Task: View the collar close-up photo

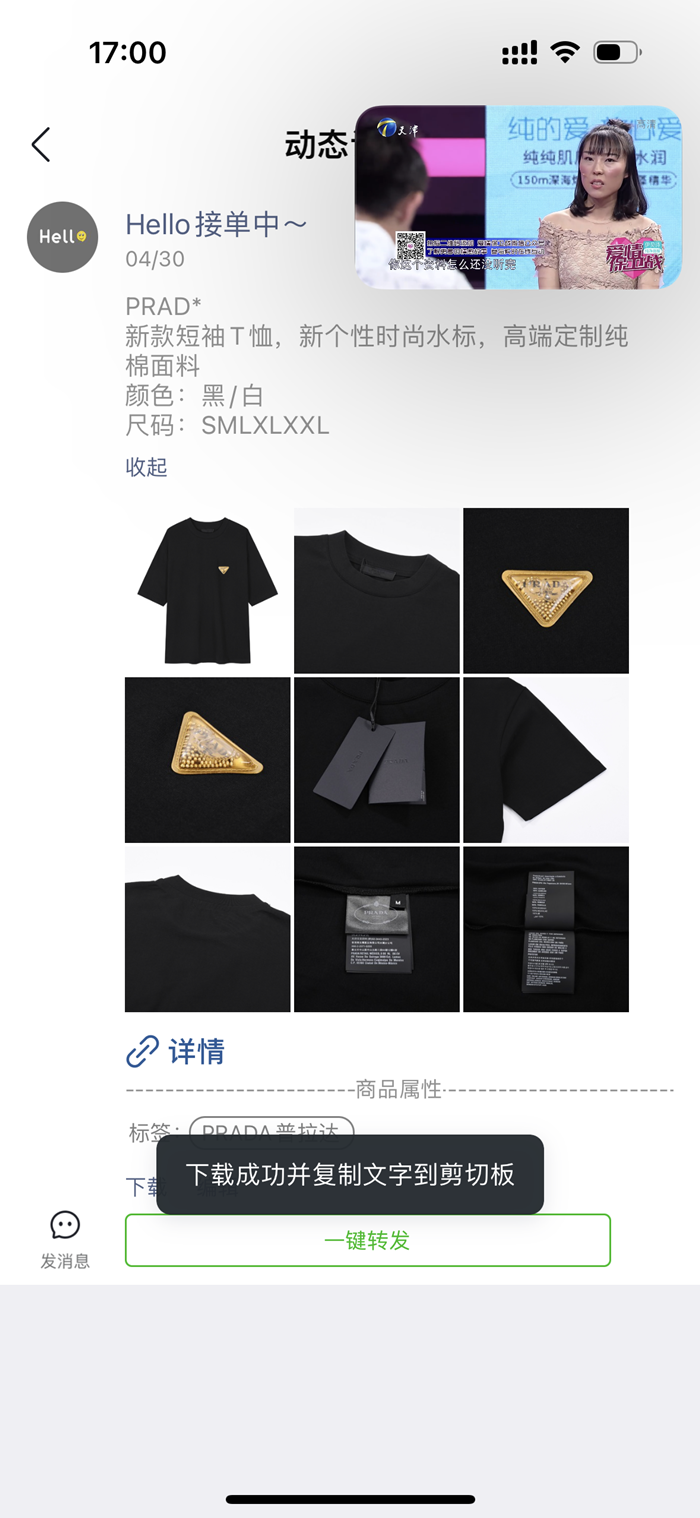Action: [377, 590]
